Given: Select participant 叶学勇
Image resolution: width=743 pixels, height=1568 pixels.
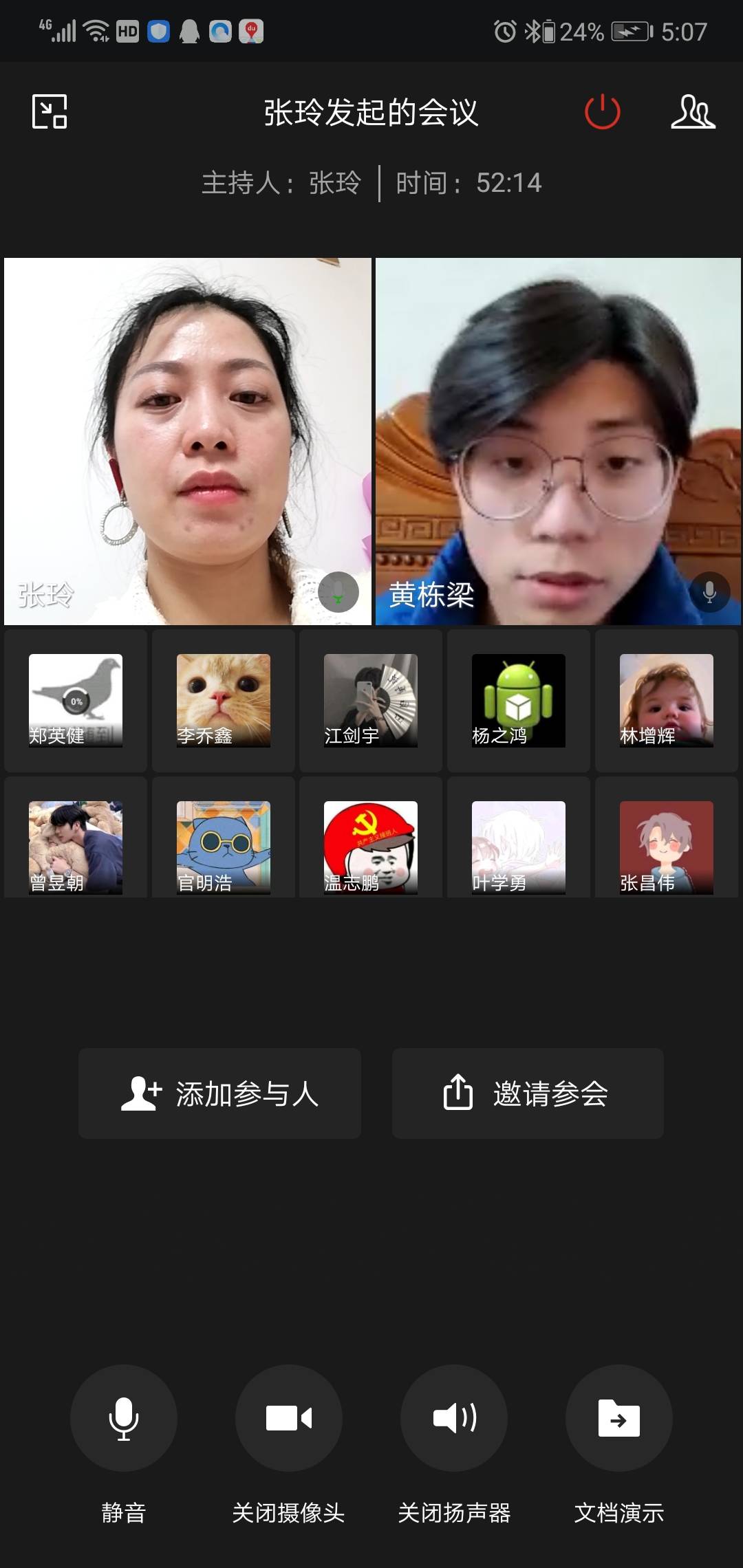Looking at the screenshot, I should pyautogui.click(x=519, y=847).
